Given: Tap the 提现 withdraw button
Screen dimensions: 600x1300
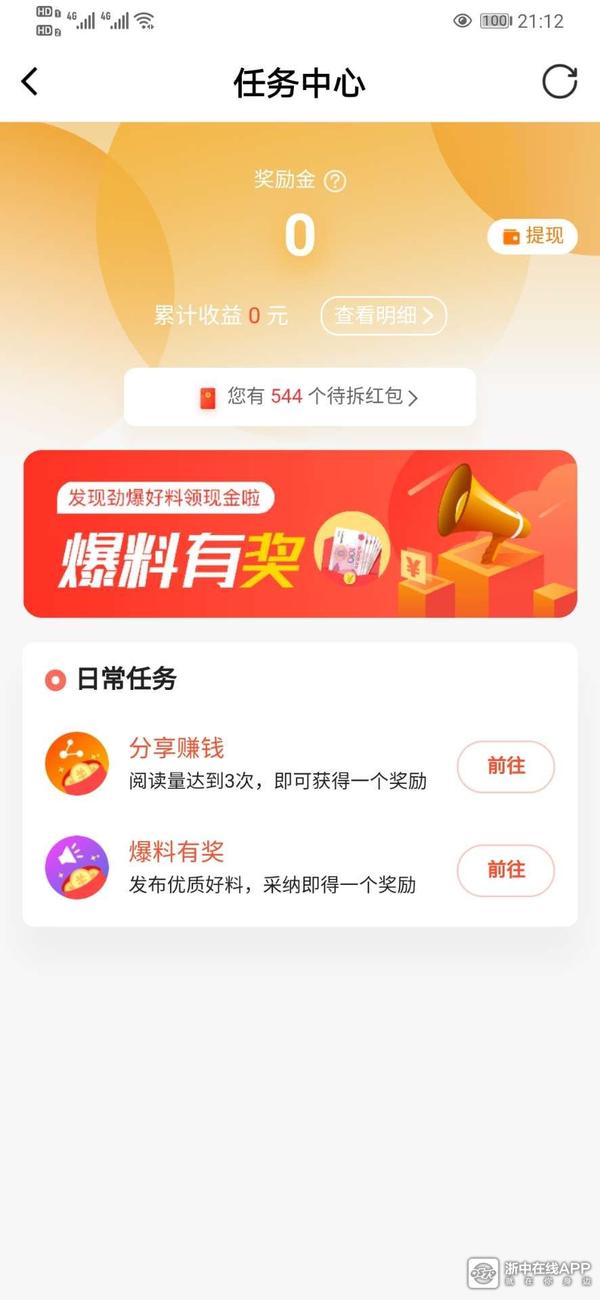Looking at the screenshot, I should pos(532,236).
